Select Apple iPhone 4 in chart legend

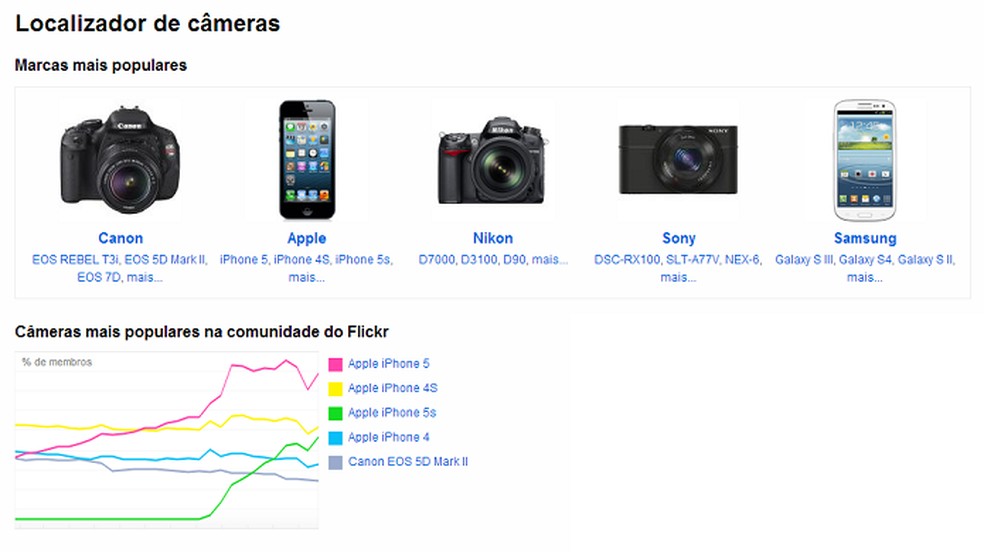tap(388, 437)
